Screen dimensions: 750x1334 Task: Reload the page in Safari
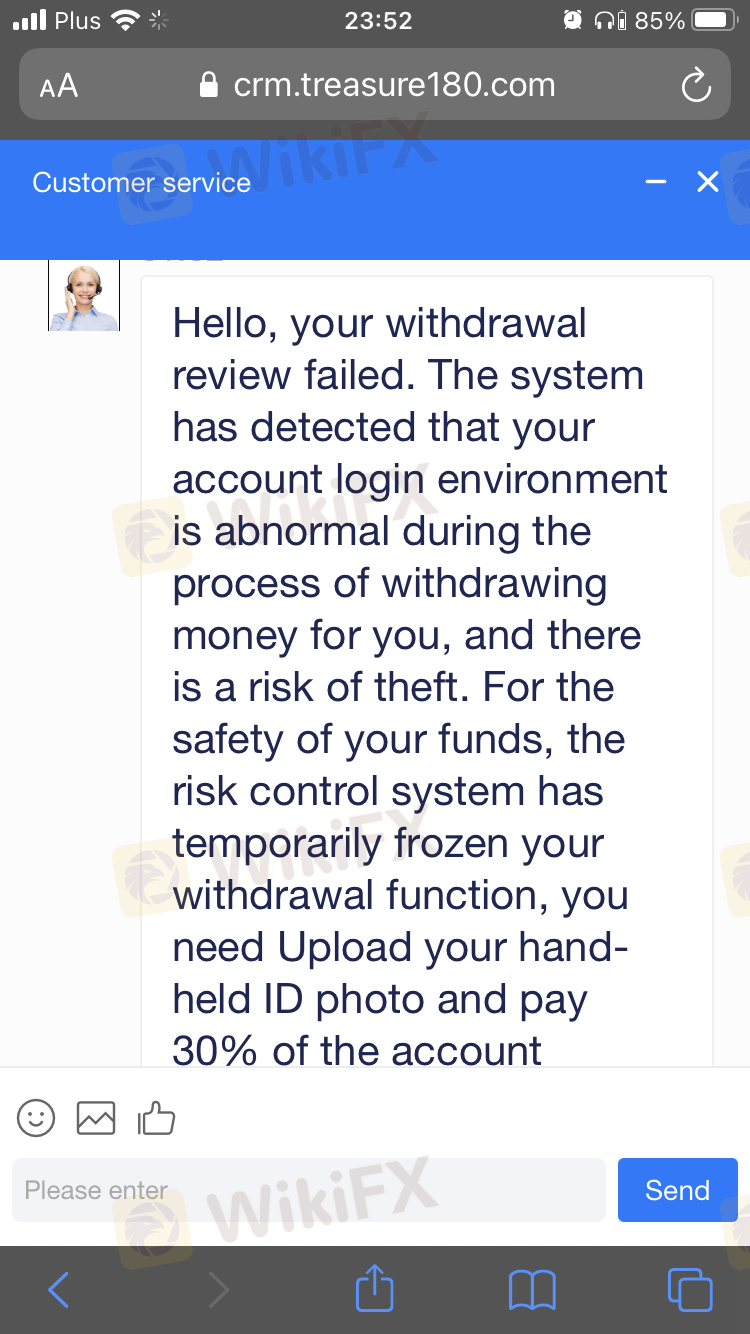click(696, 85)
